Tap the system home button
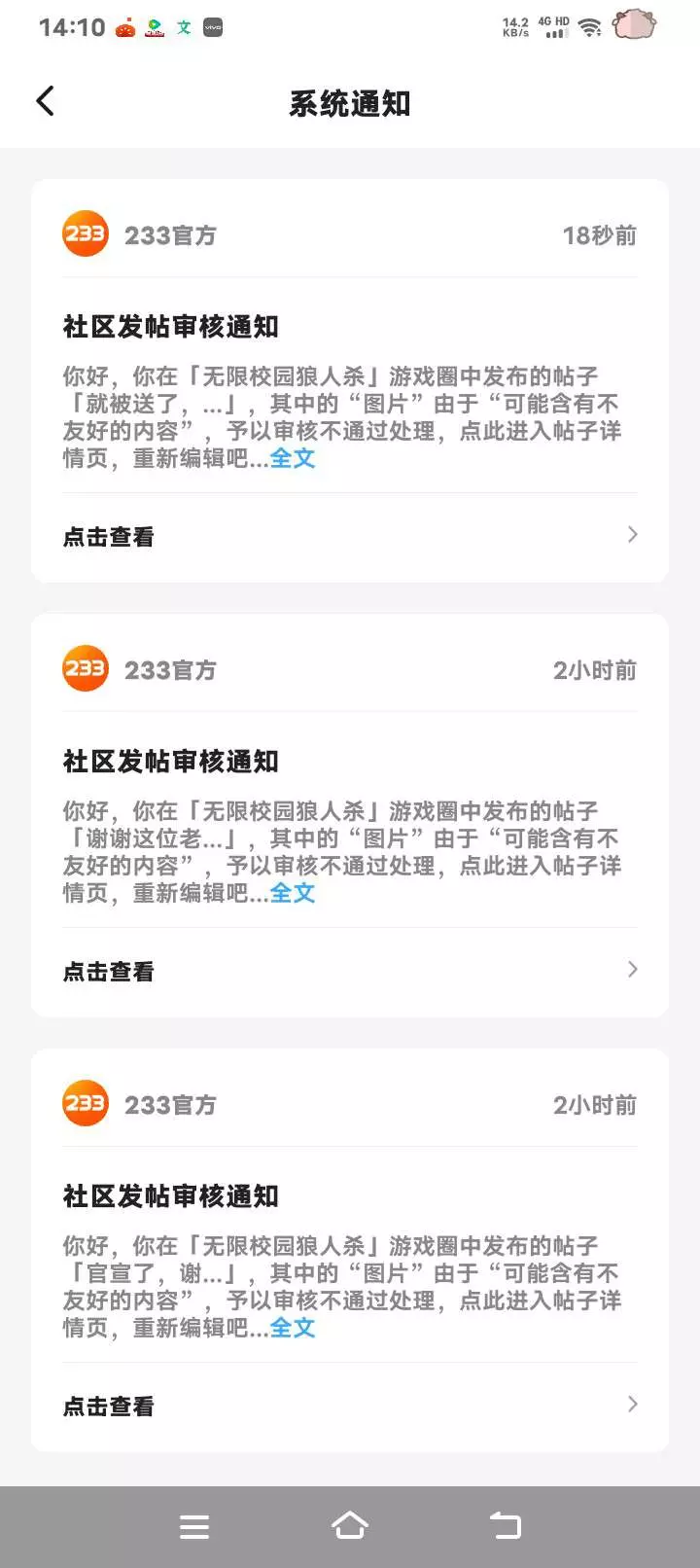The image size is (700, 1568). [x=350, y=1526]
